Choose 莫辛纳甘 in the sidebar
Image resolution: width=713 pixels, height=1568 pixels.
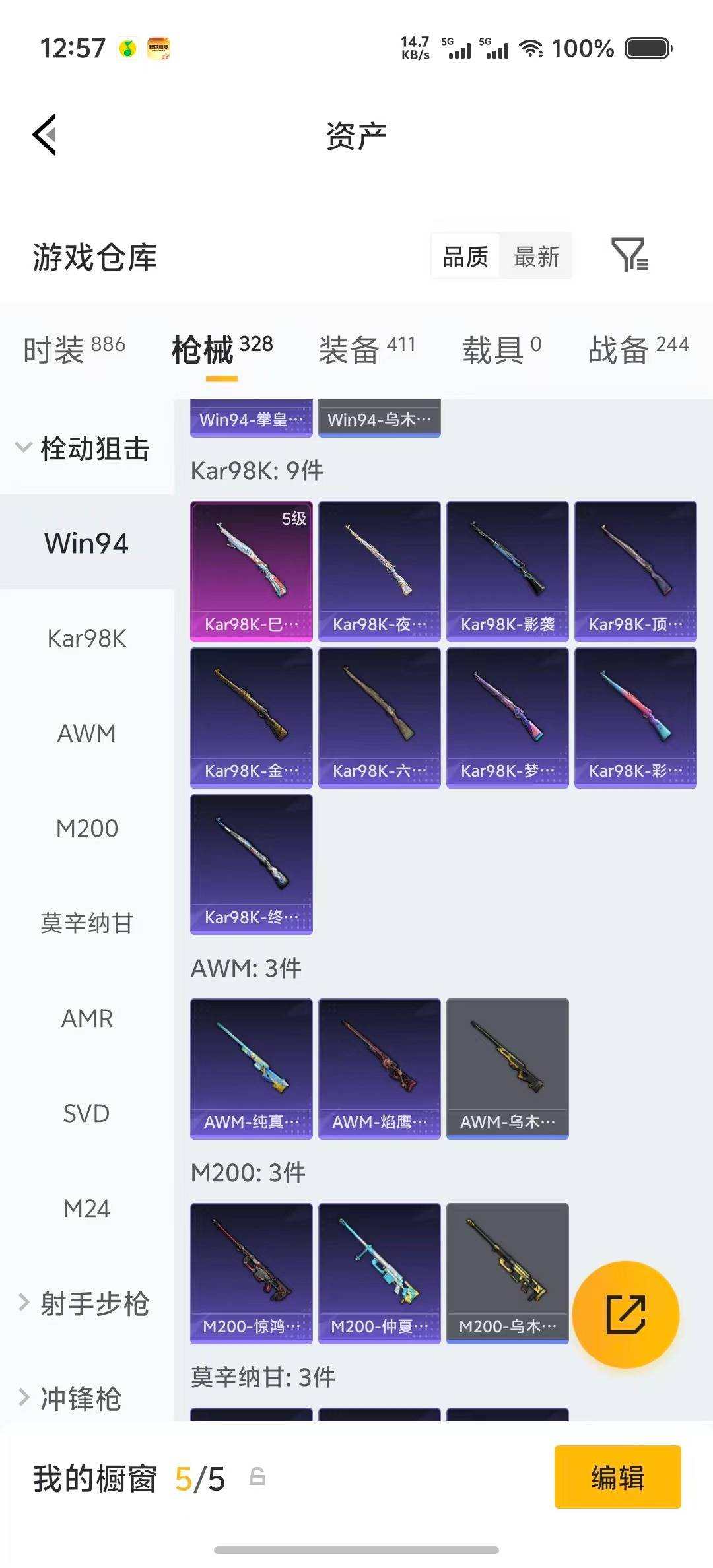click(x=87, y=923)
